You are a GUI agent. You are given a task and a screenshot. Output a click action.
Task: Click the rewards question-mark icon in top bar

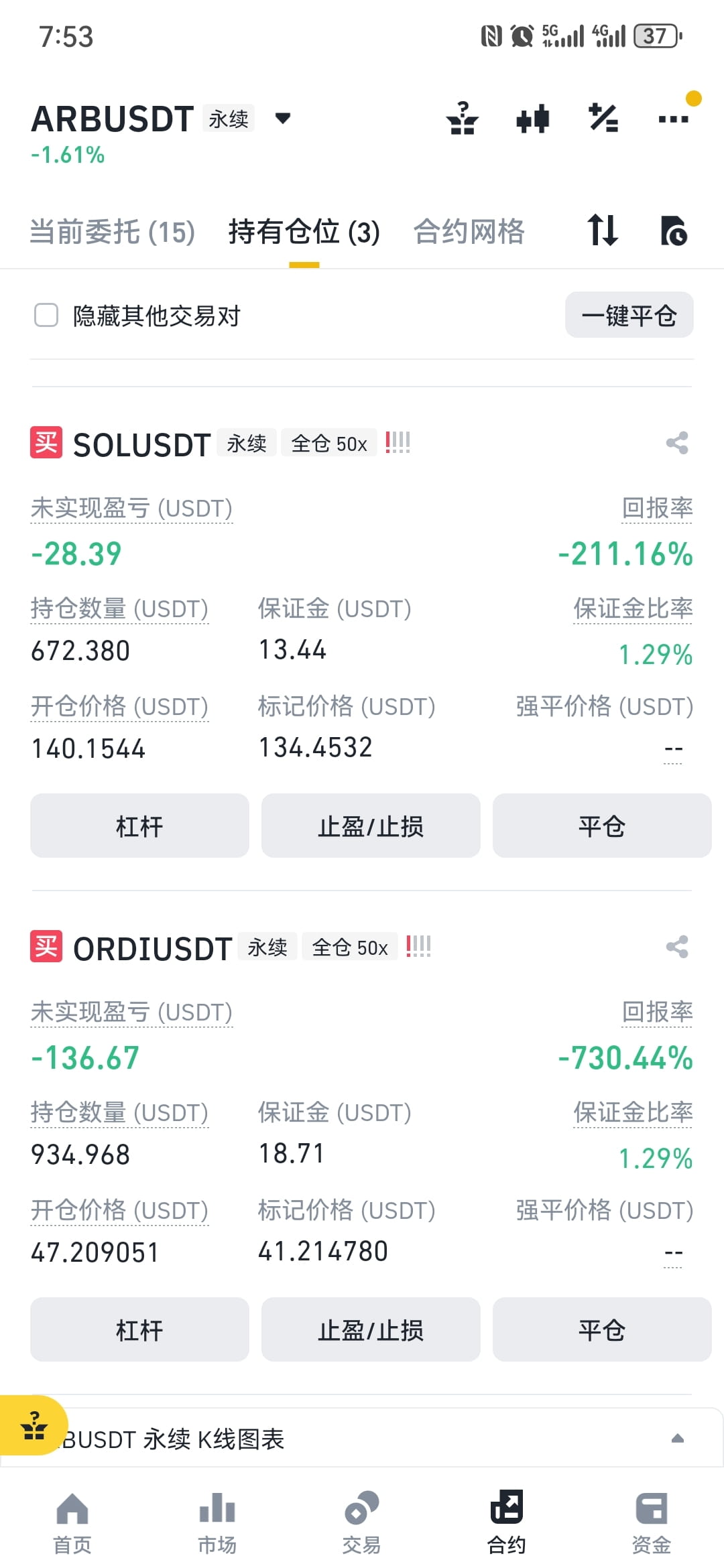[x=461, y=118]
